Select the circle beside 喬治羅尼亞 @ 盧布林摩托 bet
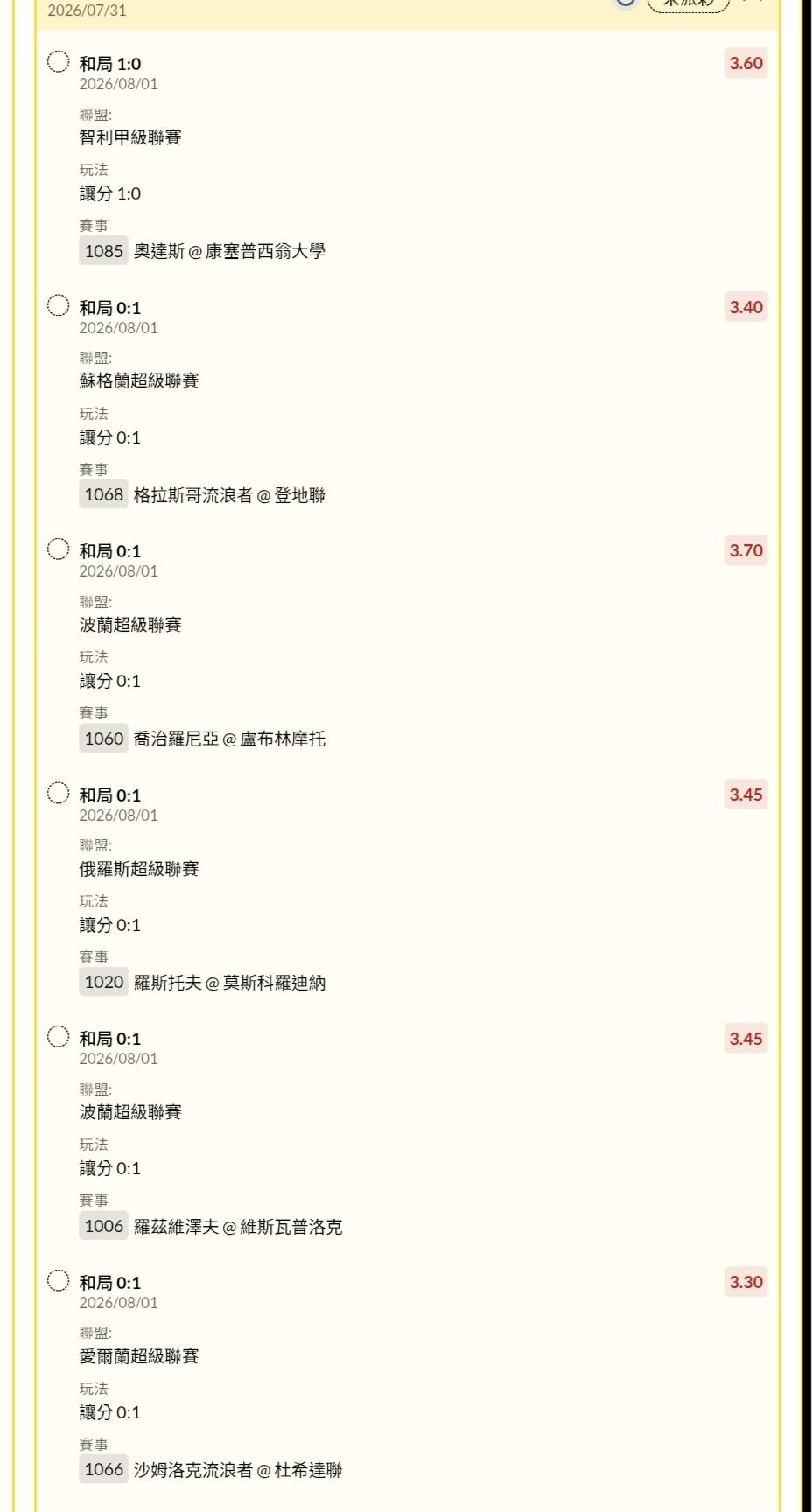This screenshot has width=812, height=1512. coord(58,549)
